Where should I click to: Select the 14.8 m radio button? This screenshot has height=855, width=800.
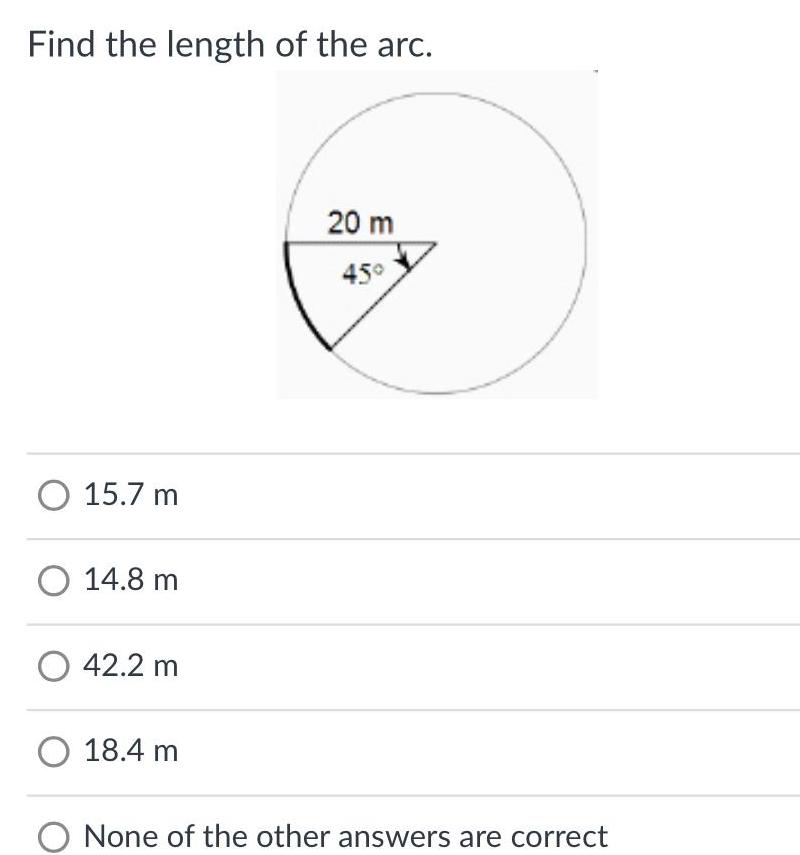(x=53, y=579)
